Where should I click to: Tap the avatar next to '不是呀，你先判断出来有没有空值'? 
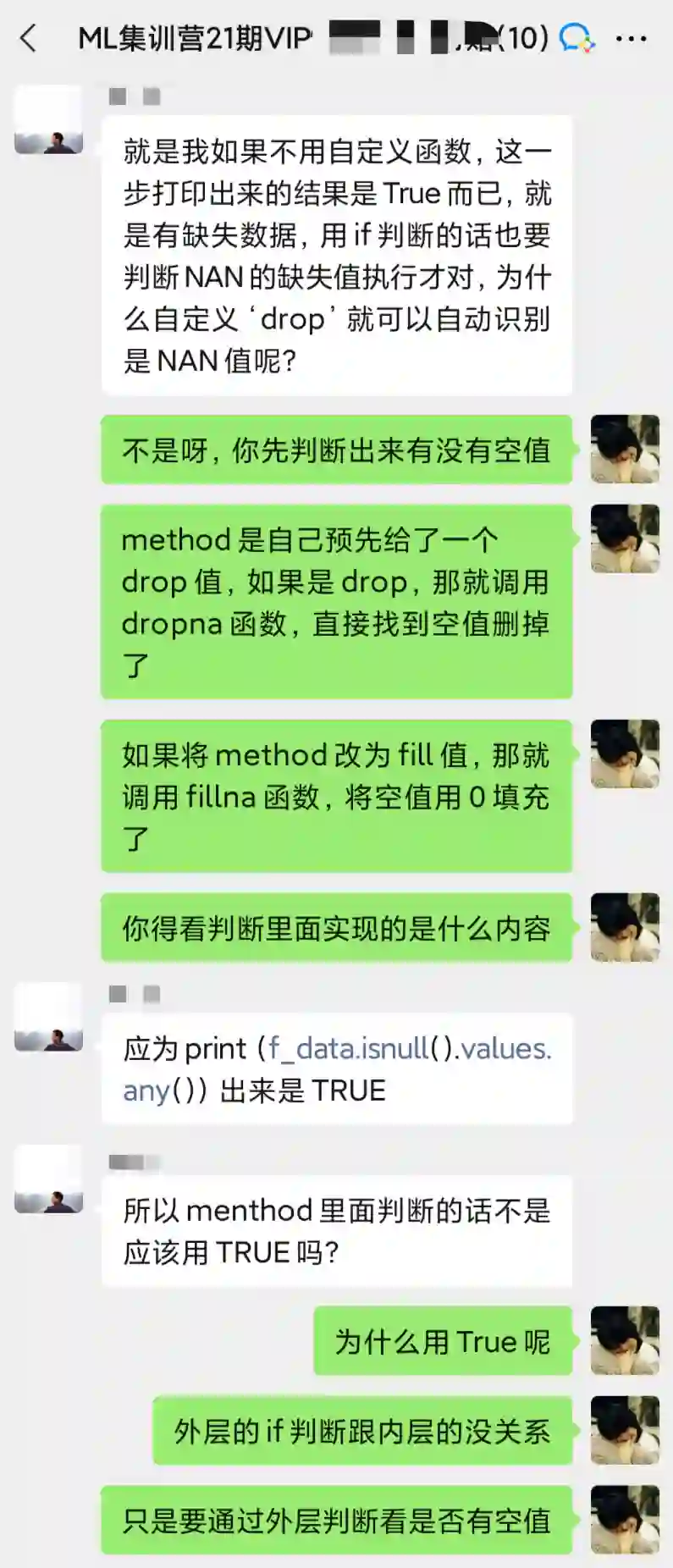(x=625, y=450)
